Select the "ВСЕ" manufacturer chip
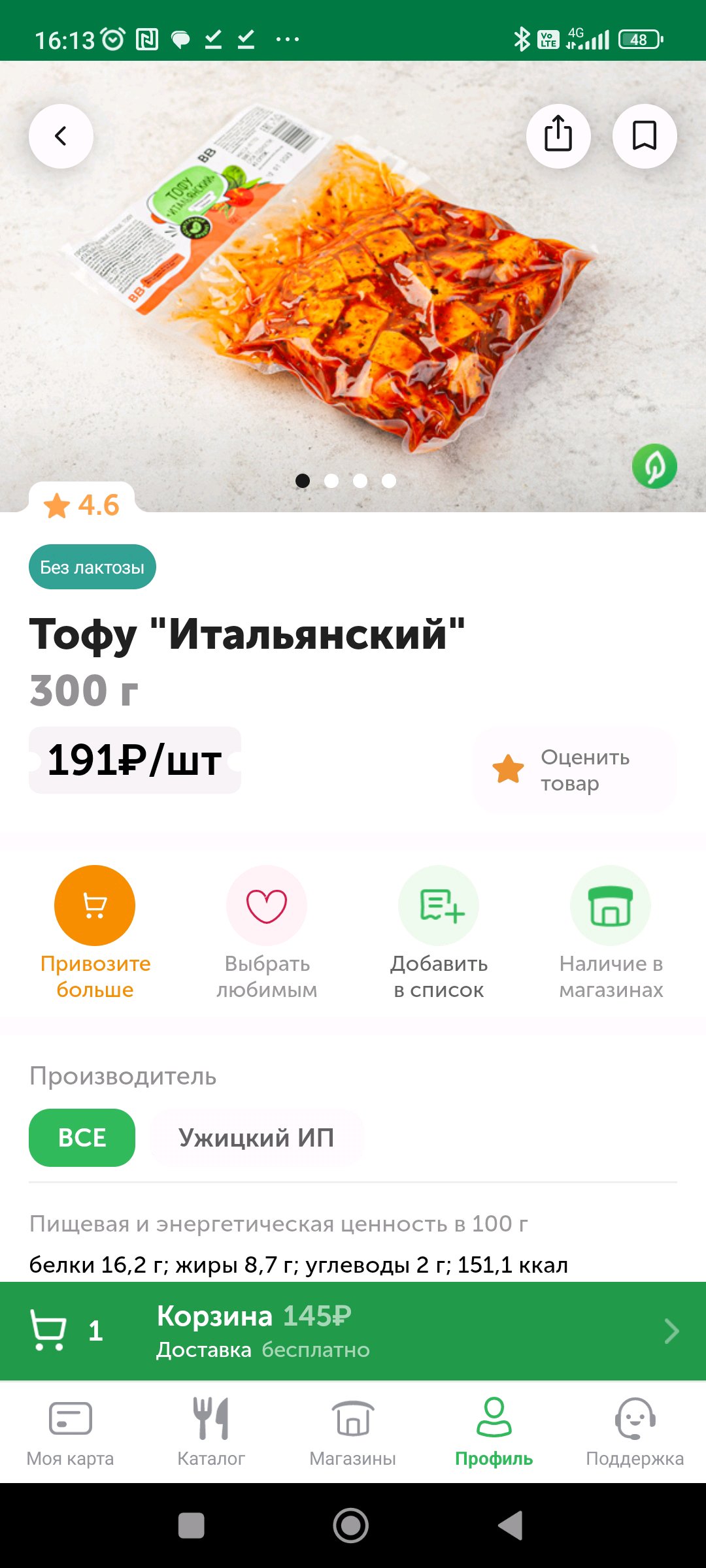This screenshot has width=706, height=1568. [x=82, y=1137]
